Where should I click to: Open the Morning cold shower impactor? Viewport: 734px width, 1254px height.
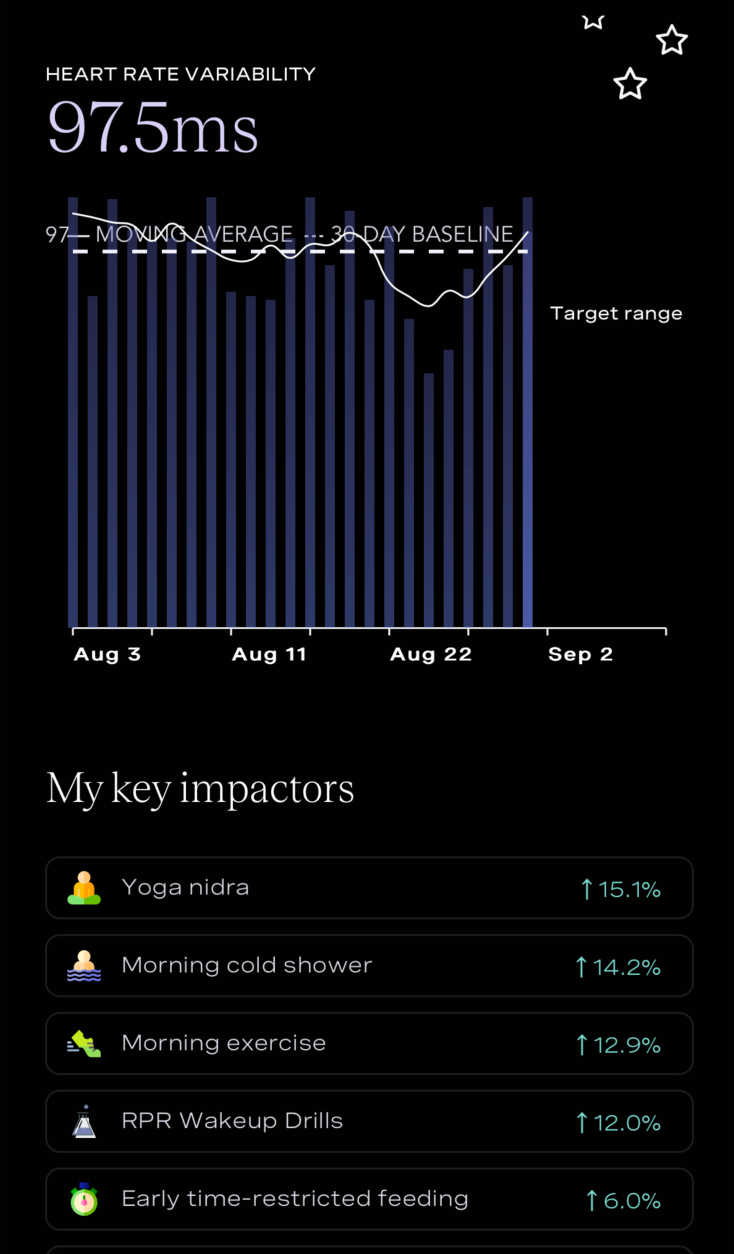pyautogui.click(x=368, y=966)
